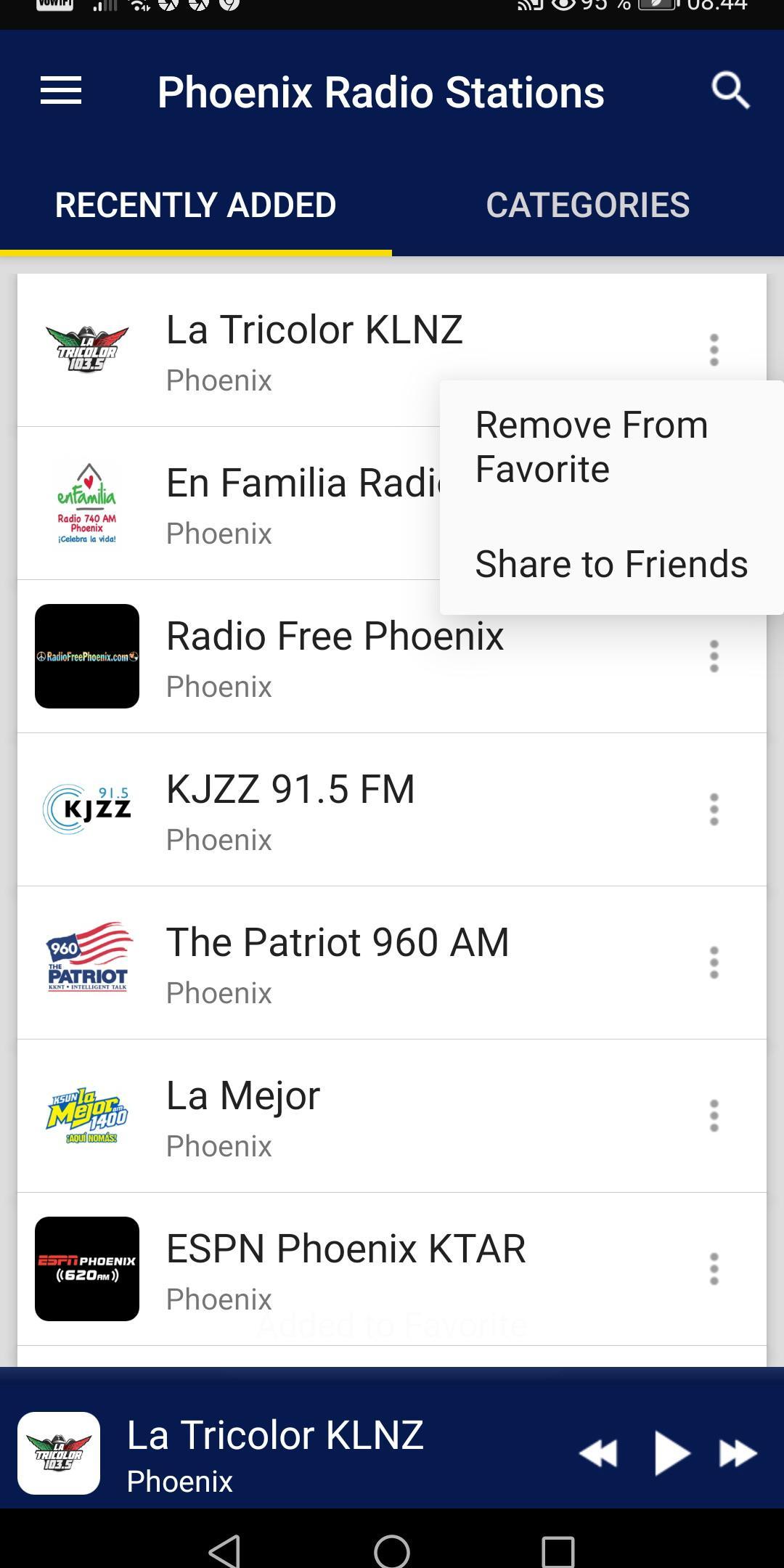
Task: Open the hamburger navigation drawer
Action: (61, 91)
